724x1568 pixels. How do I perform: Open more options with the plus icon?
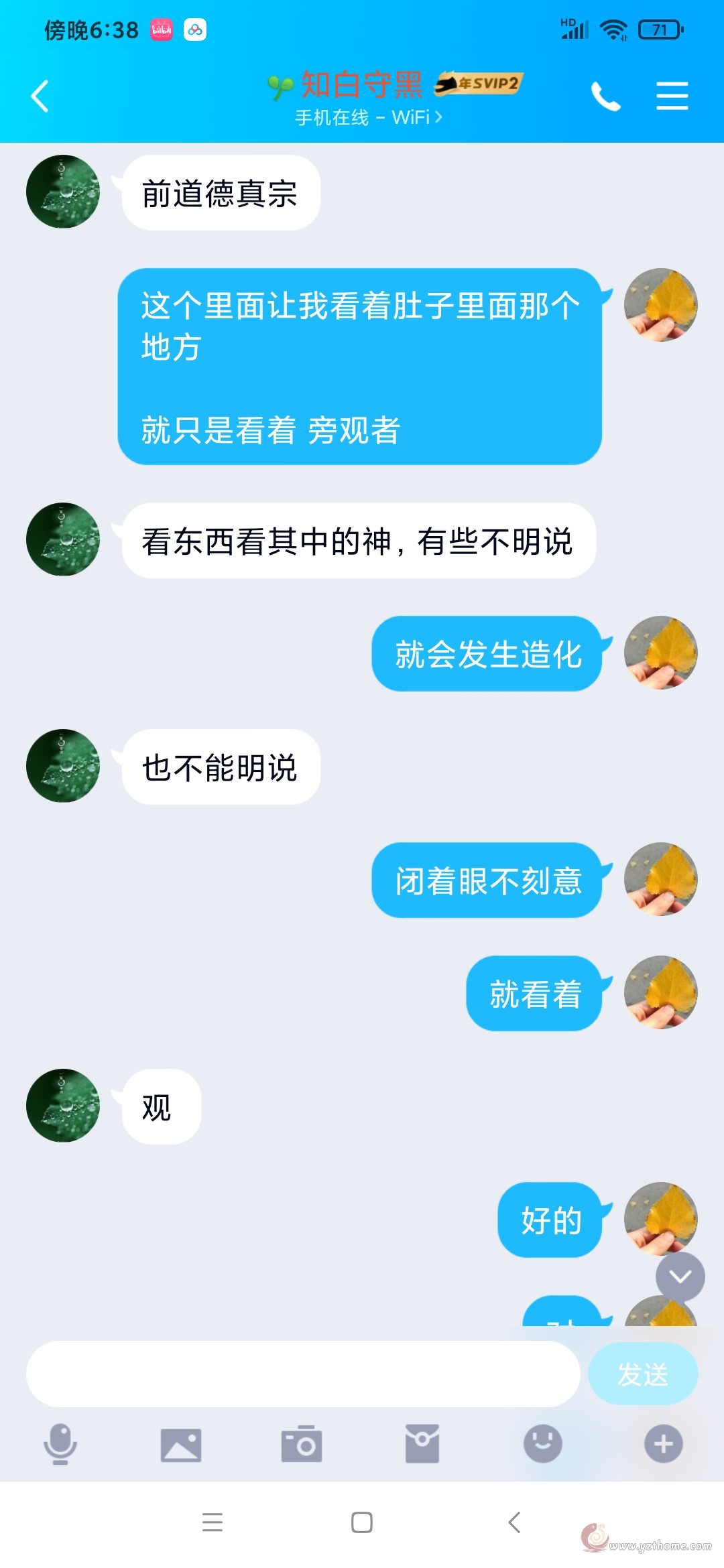point(664,1444)
